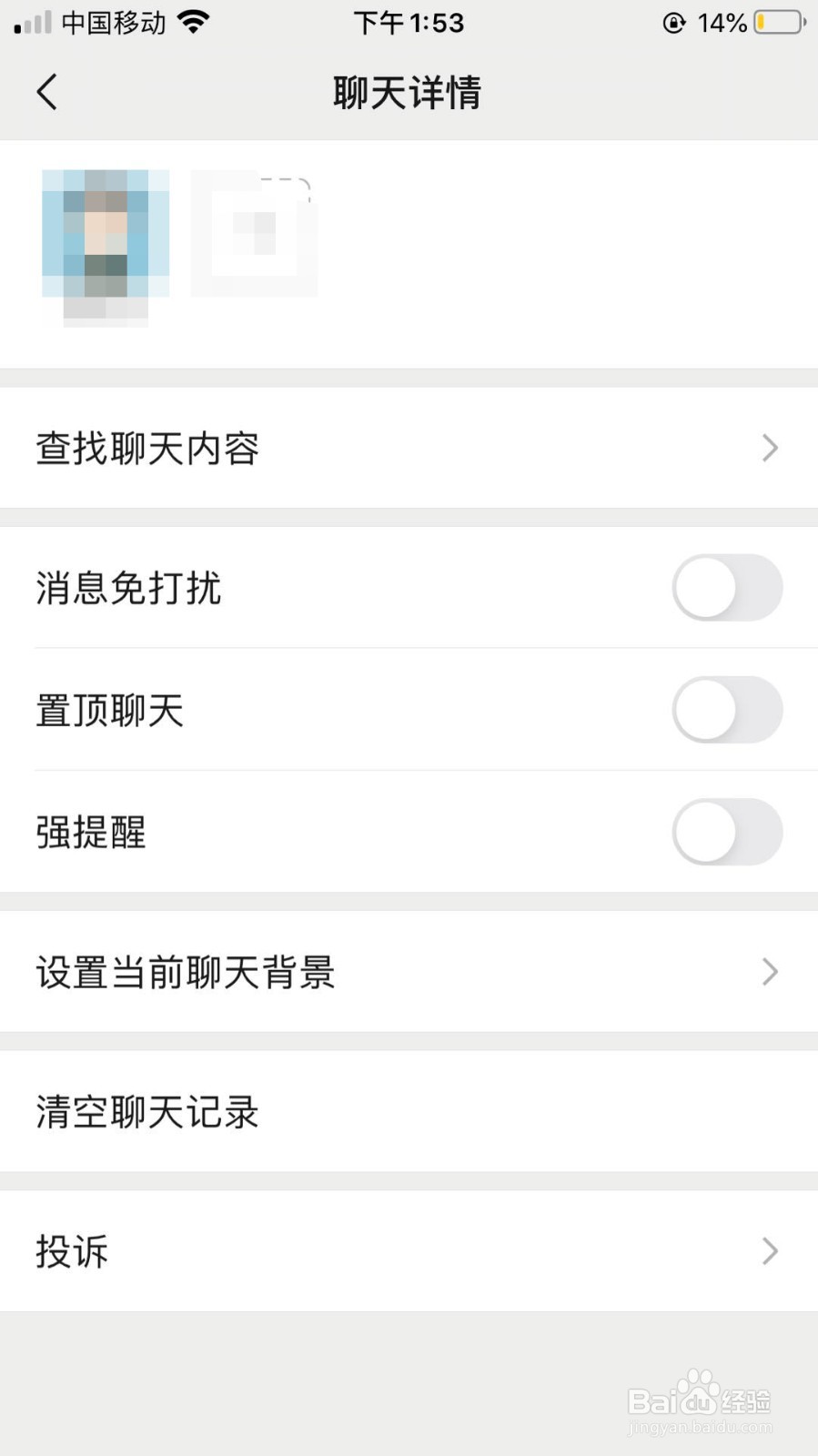Screen dimensions: 818x1456
Task: Tap the contact's avatar thumbnail
Action: [x=103, y=233]
